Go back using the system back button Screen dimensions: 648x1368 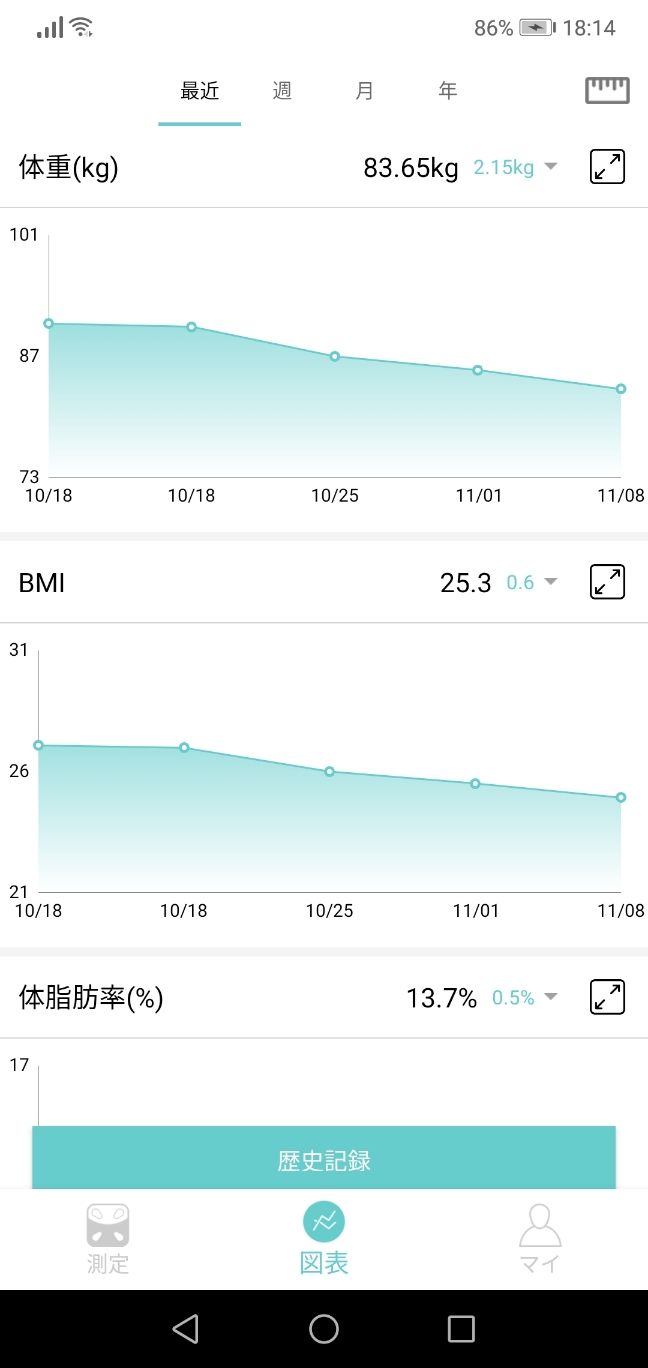[x=185, y=1328]
